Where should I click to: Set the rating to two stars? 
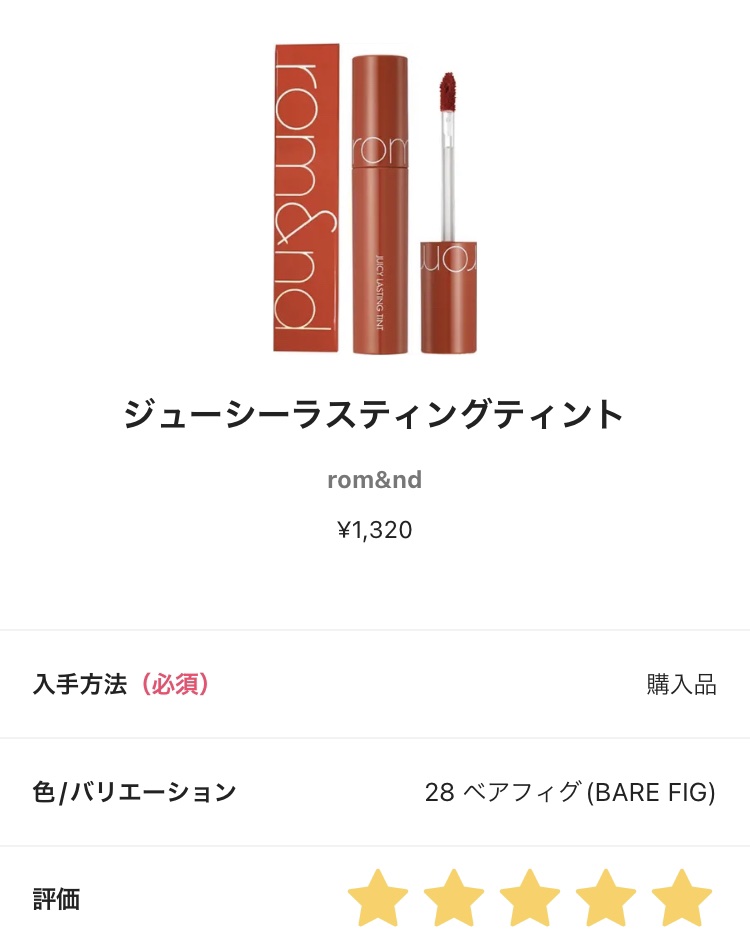(454, 898)
